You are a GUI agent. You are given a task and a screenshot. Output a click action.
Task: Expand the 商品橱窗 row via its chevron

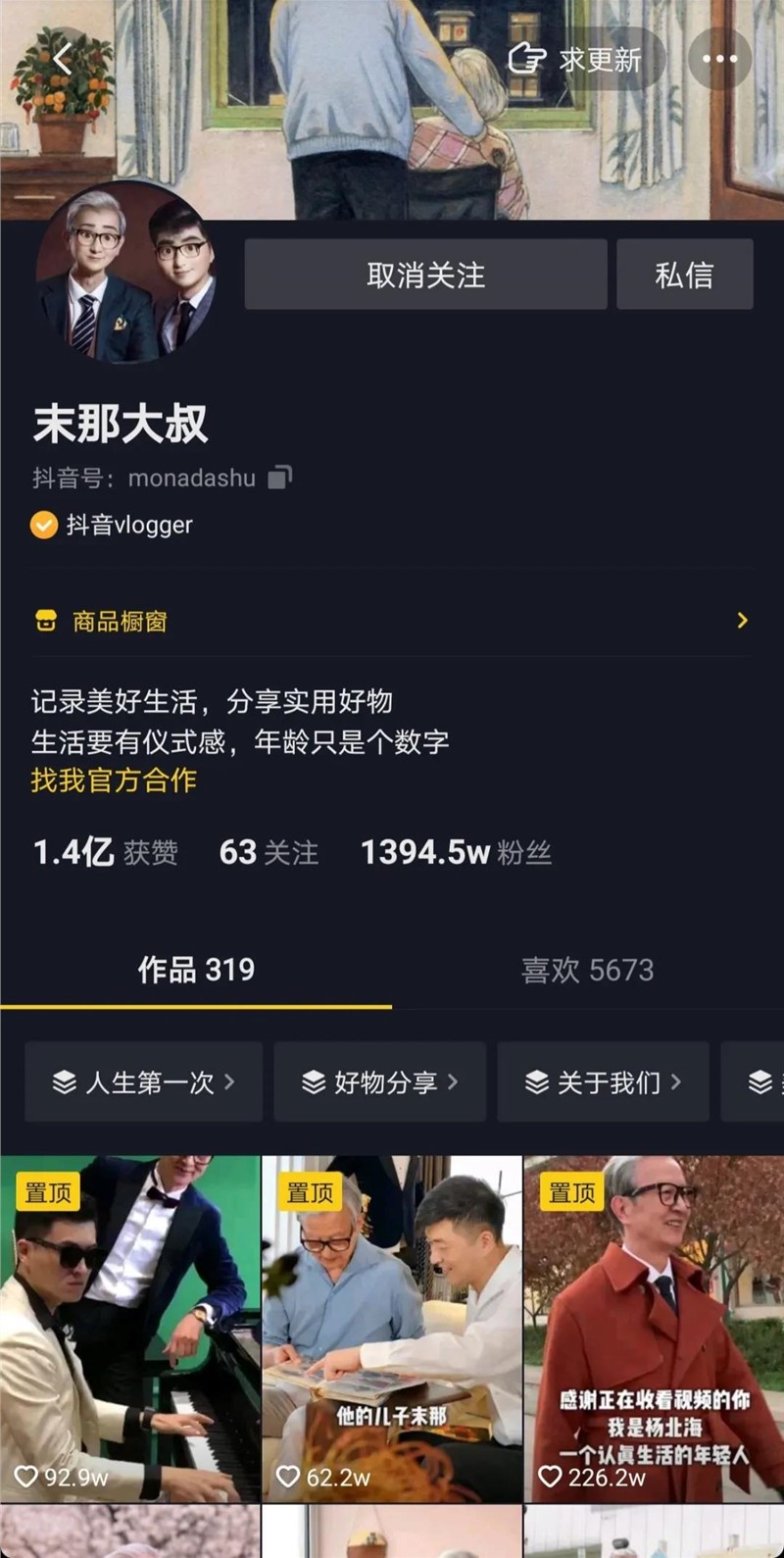point(743,620)
